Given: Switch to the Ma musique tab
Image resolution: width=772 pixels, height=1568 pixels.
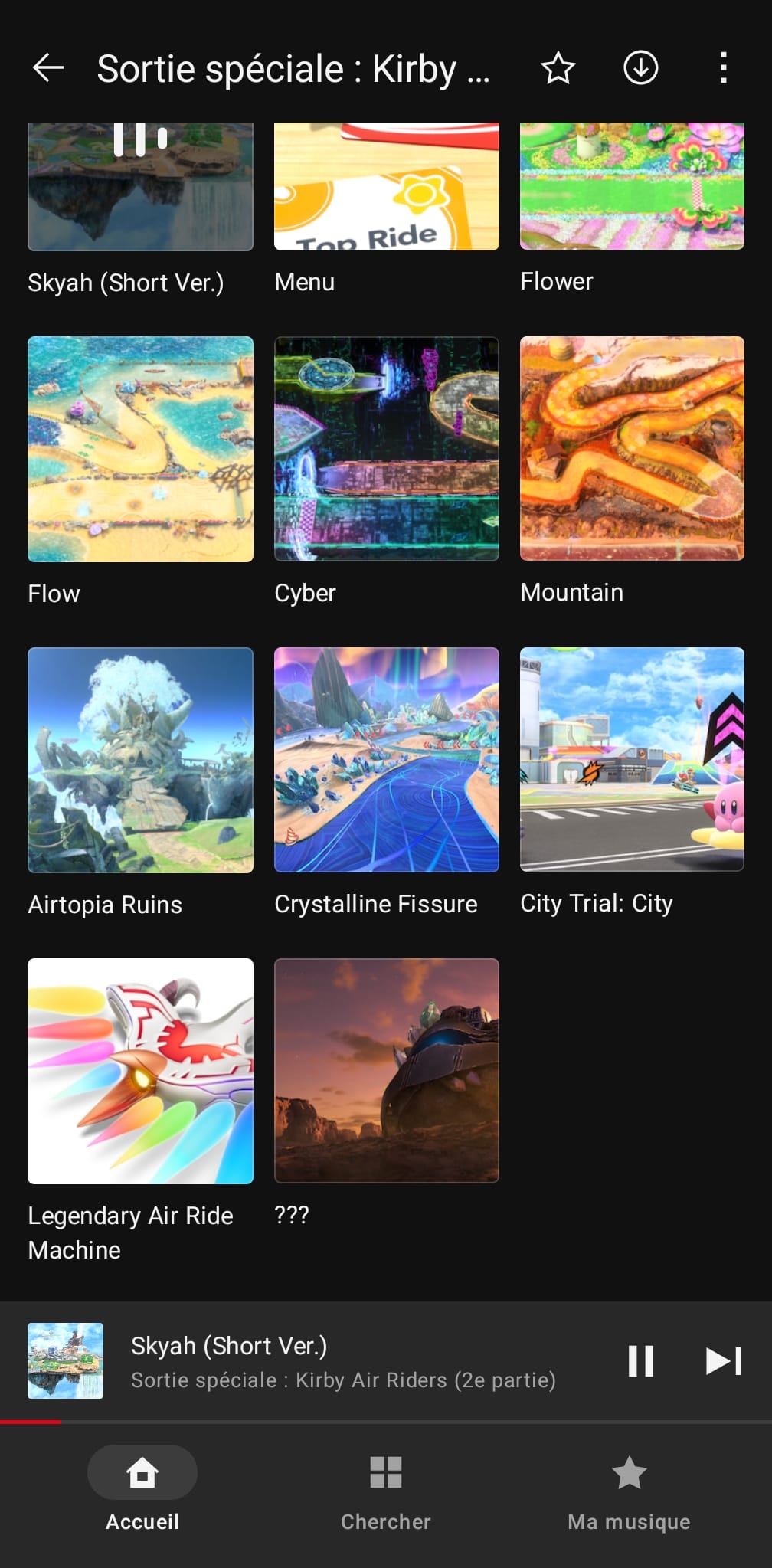Looking at the screenshot, I should tap(629, 1488).
